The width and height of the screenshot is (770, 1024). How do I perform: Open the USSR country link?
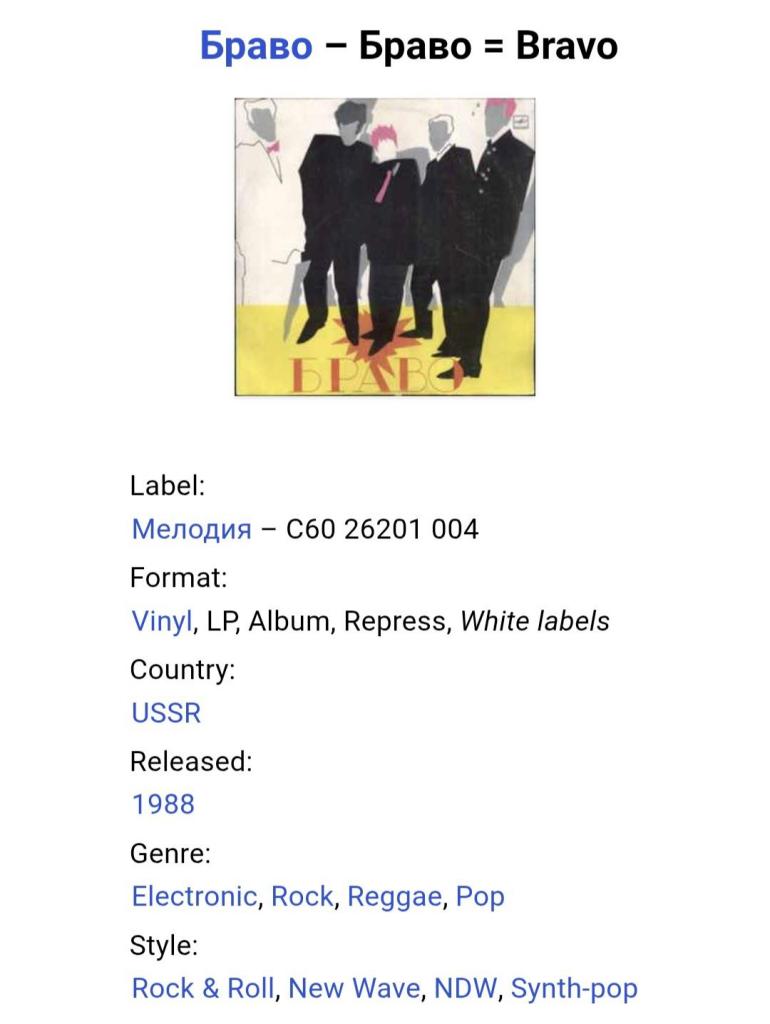click(166, 713)
